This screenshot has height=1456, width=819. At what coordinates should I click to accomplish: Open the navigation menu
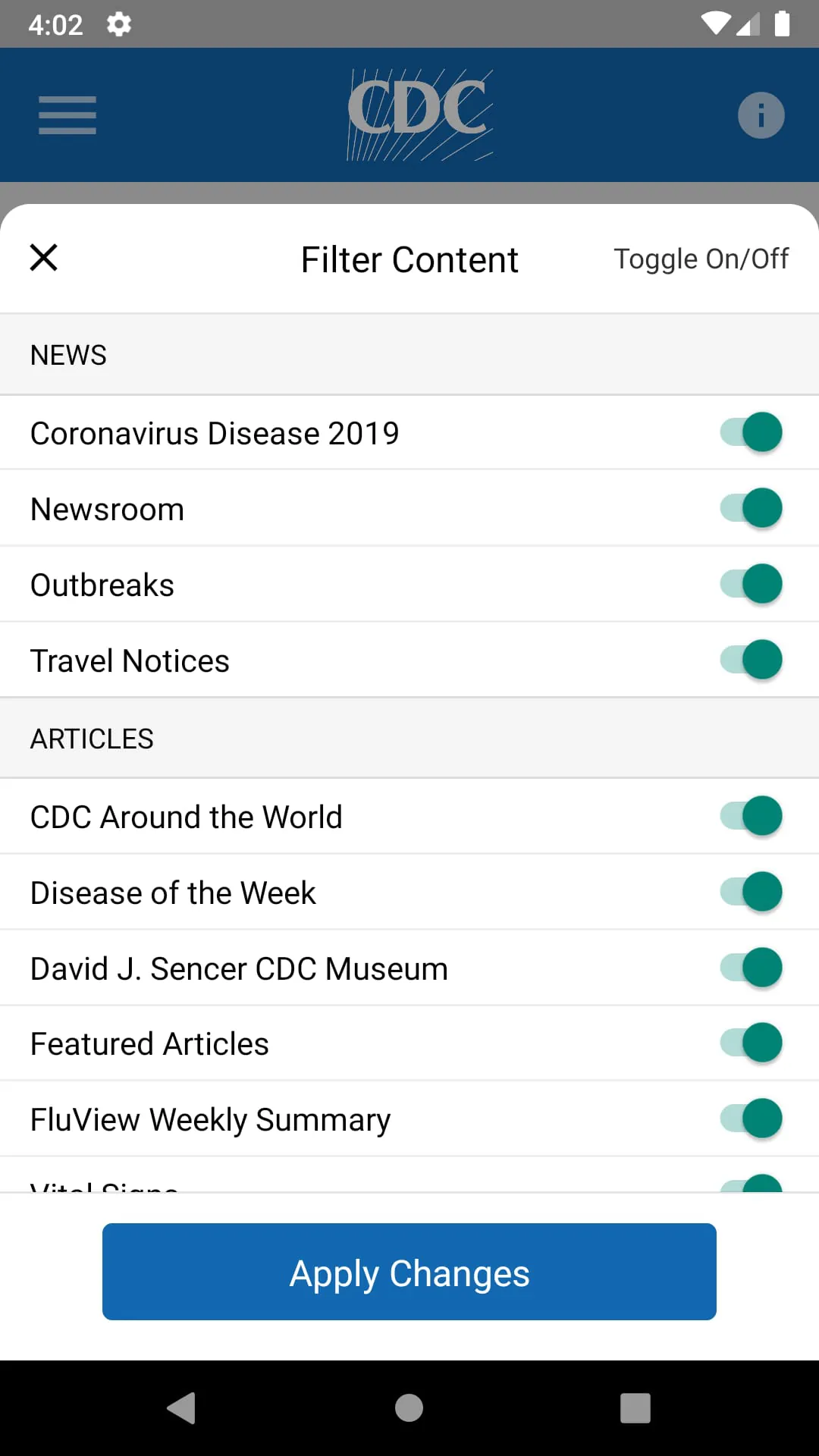[67, 115]
